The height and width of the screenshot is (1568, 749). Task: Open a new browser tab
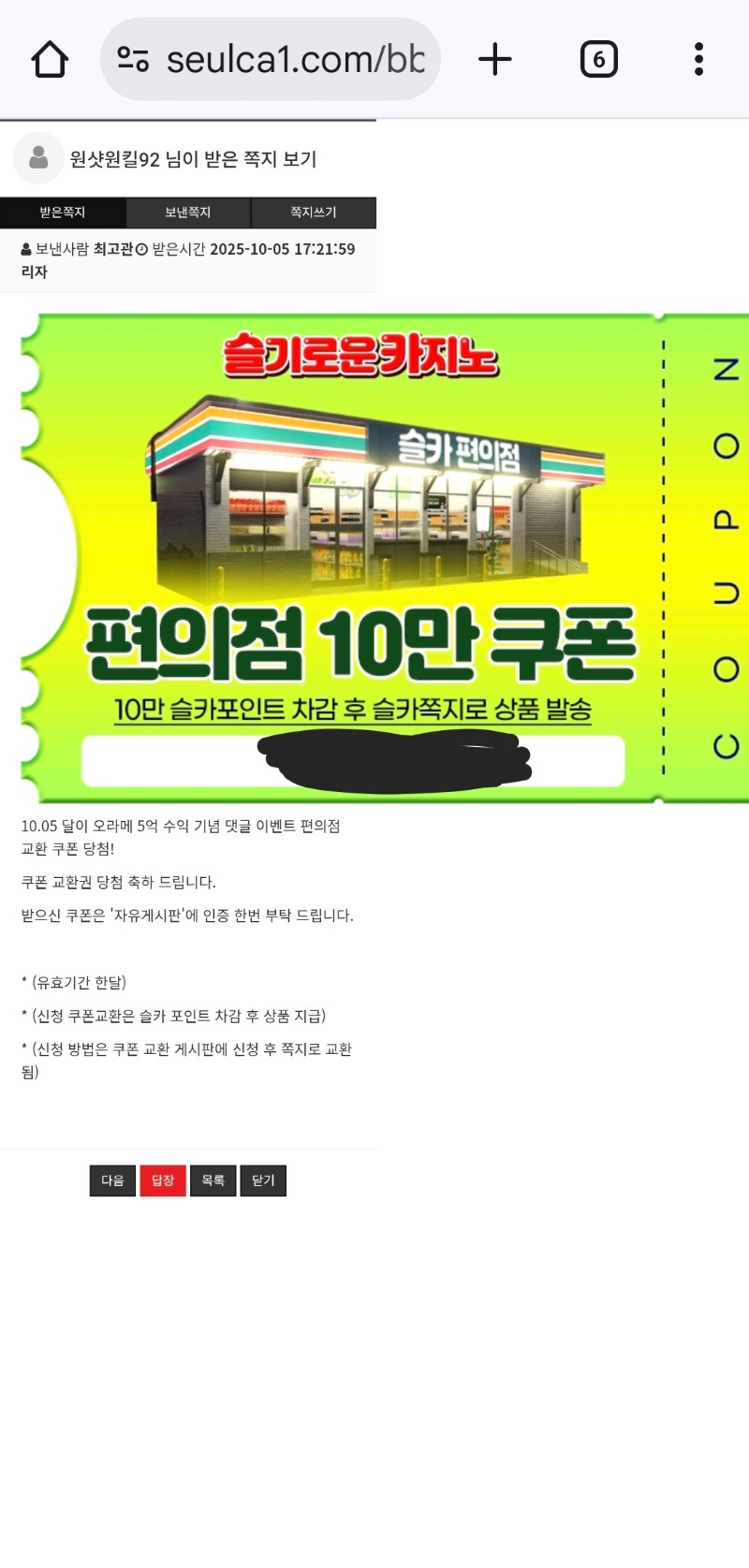click(x=495, y=60)
